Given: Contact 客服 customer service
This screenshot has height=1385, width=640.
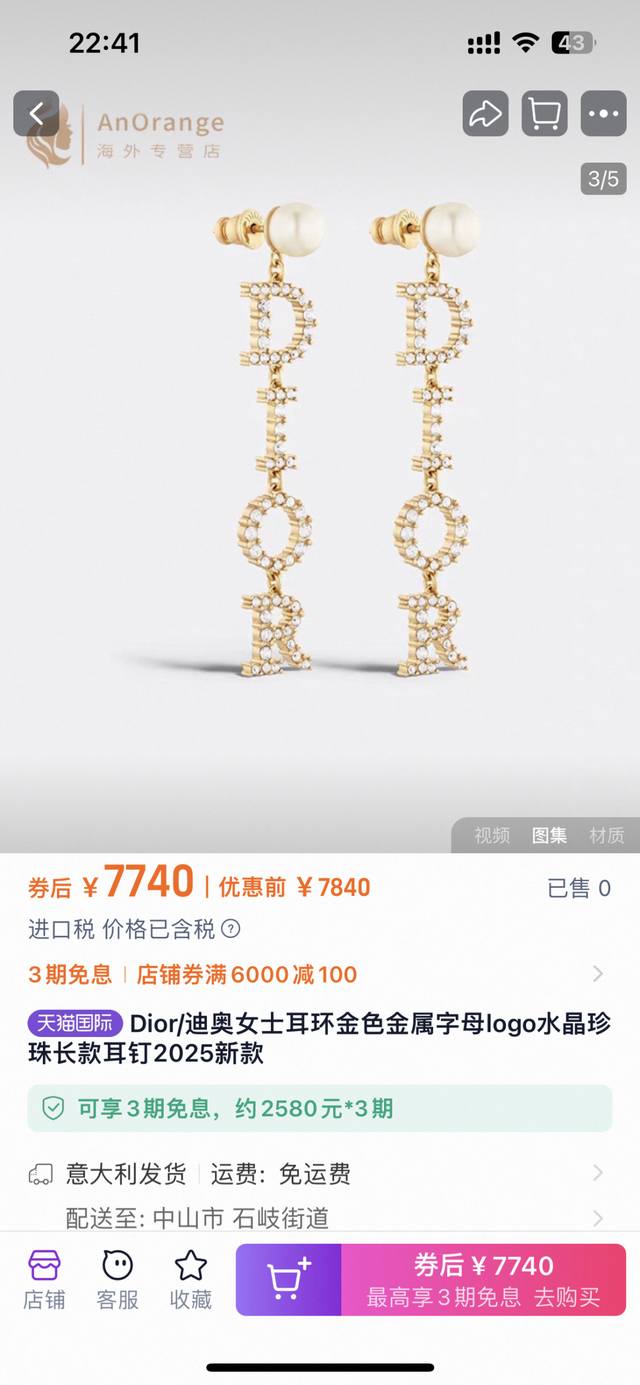Looking at the screenshot, I should coord(117,1280).
